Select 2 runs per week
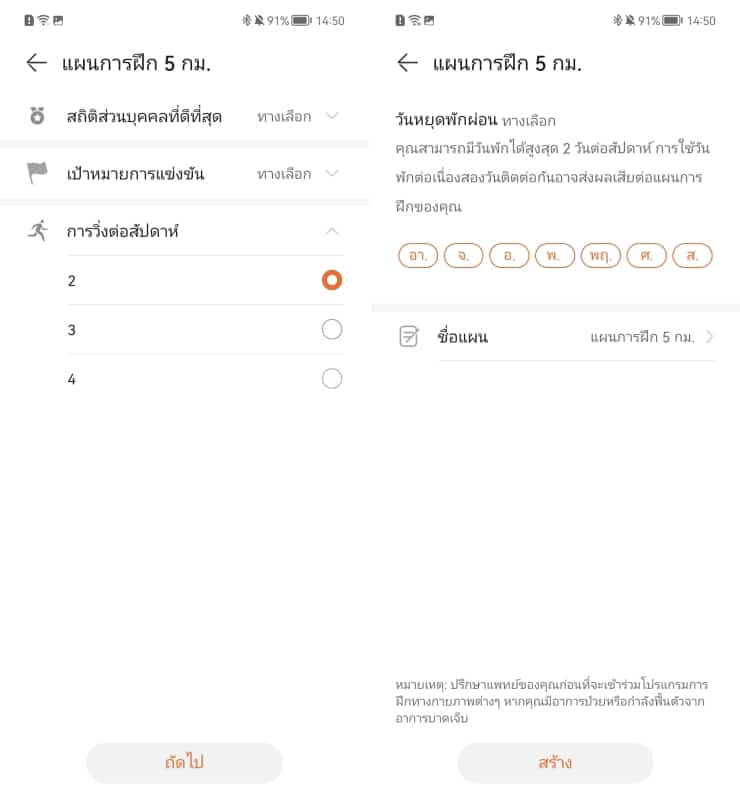The width and height of the screenshot is (740, 800). pyautogui.click(x=332, y=281)
